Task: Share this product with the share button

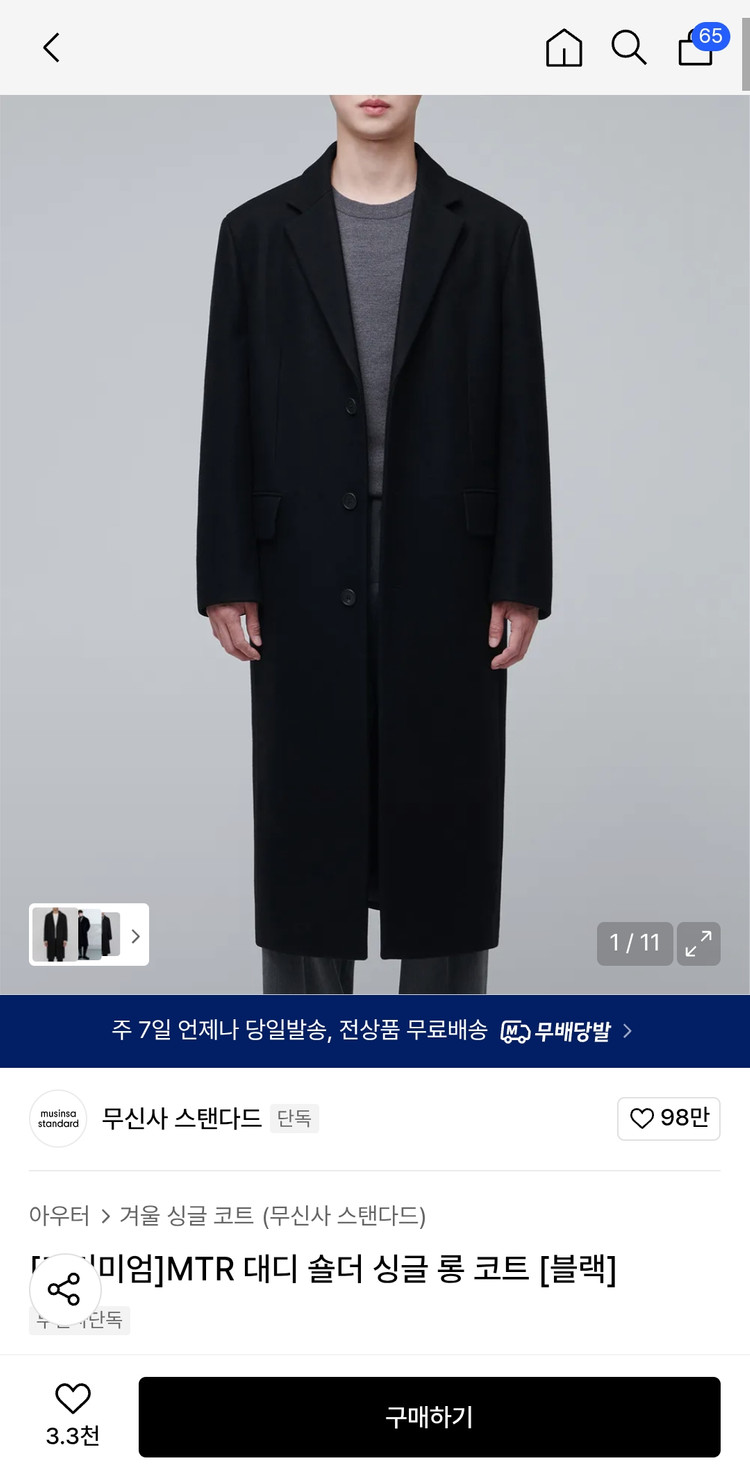Action: (x=64, y=1290)
